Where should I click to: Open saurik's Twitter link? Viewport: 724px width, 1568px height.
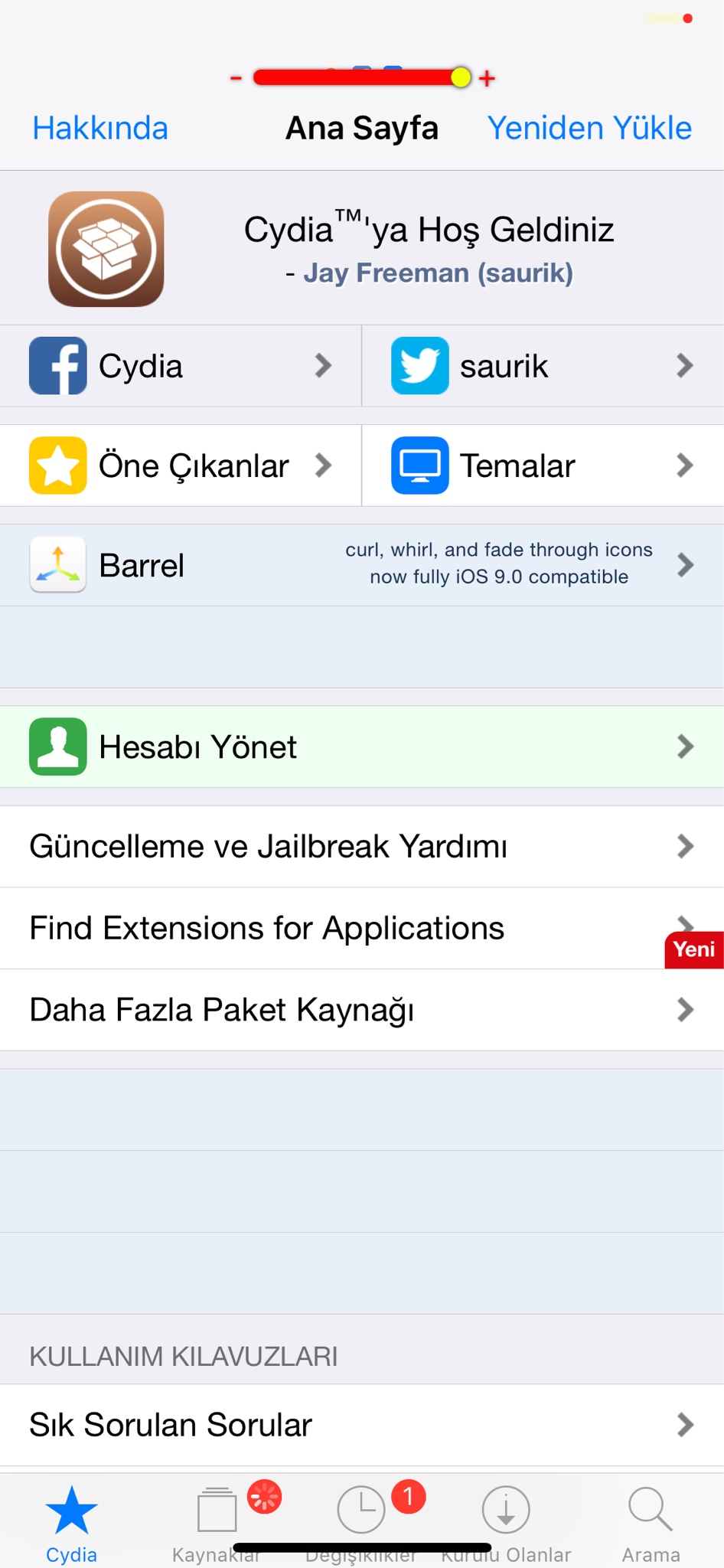[542, 366]
